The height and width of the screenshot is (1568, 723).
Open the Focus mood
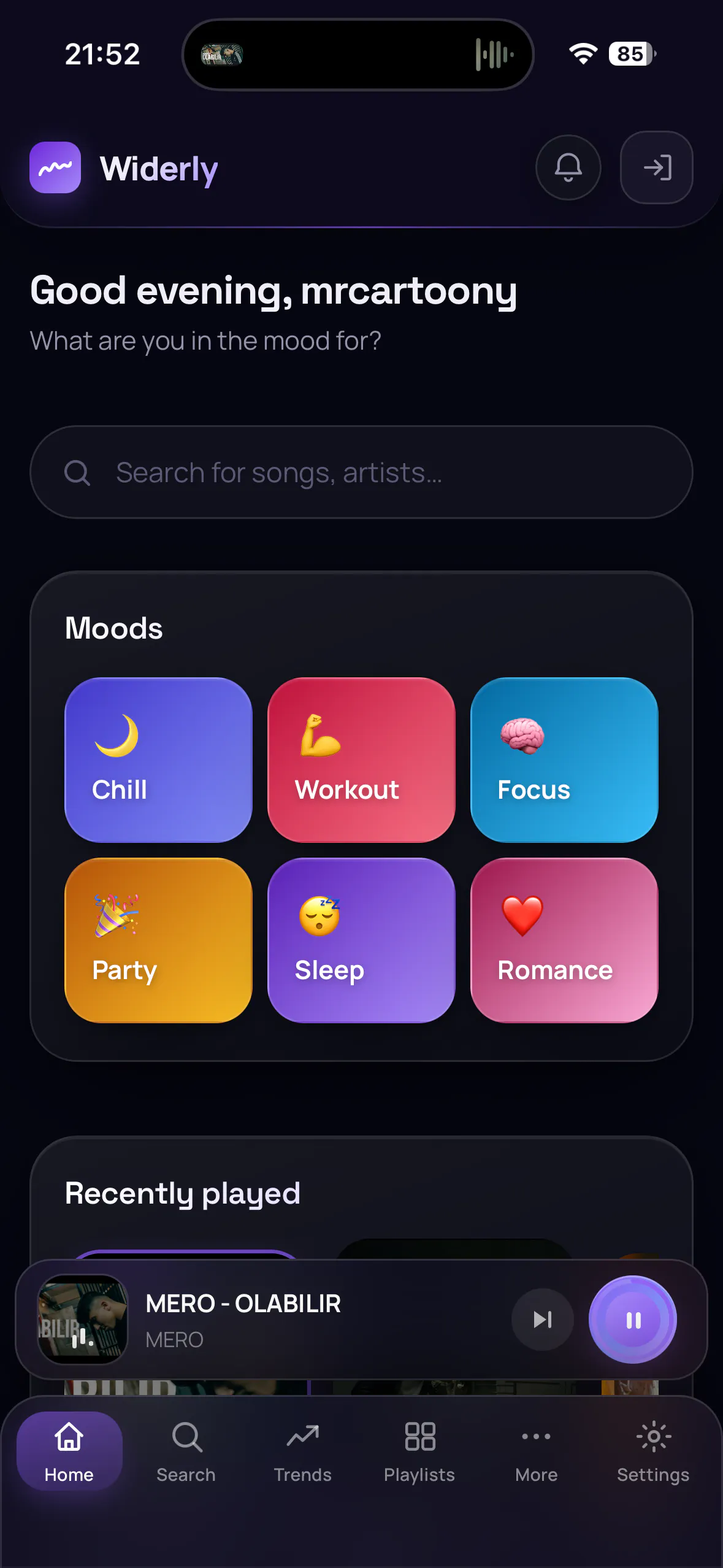point(564,760)
